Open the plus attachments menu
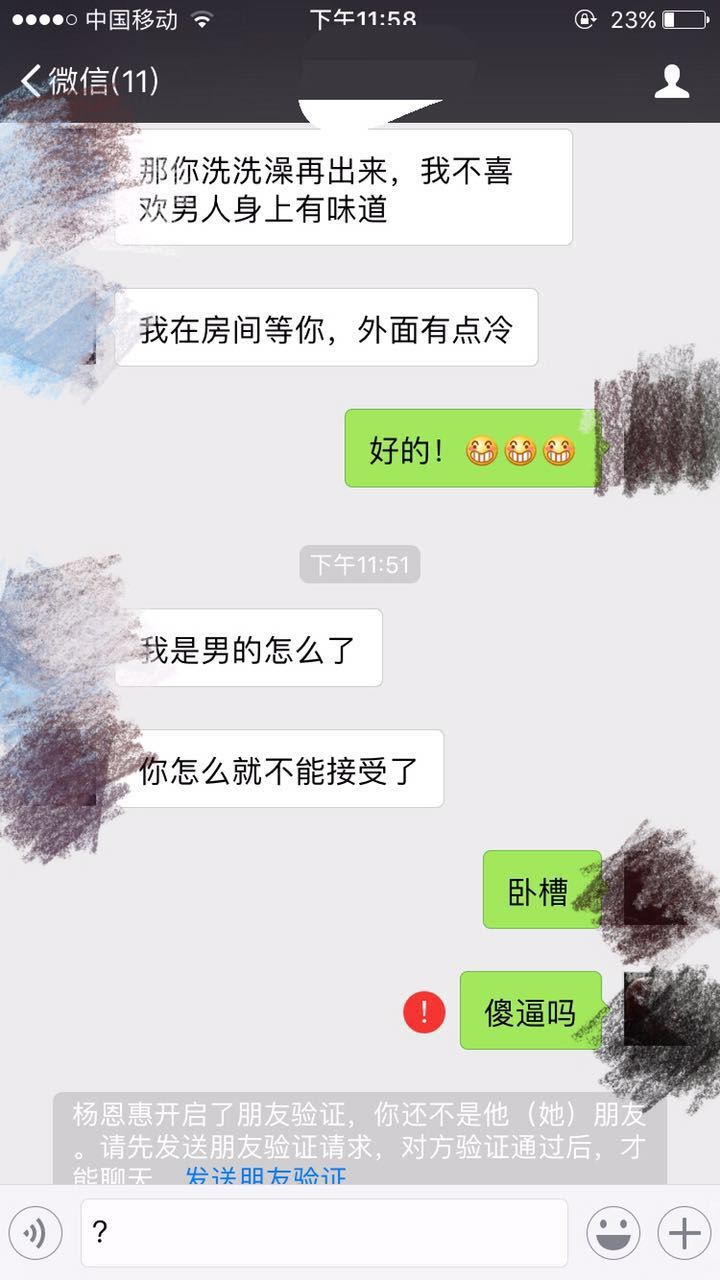The width and height of the screenshot is (720, 1280). point(684,1233)
